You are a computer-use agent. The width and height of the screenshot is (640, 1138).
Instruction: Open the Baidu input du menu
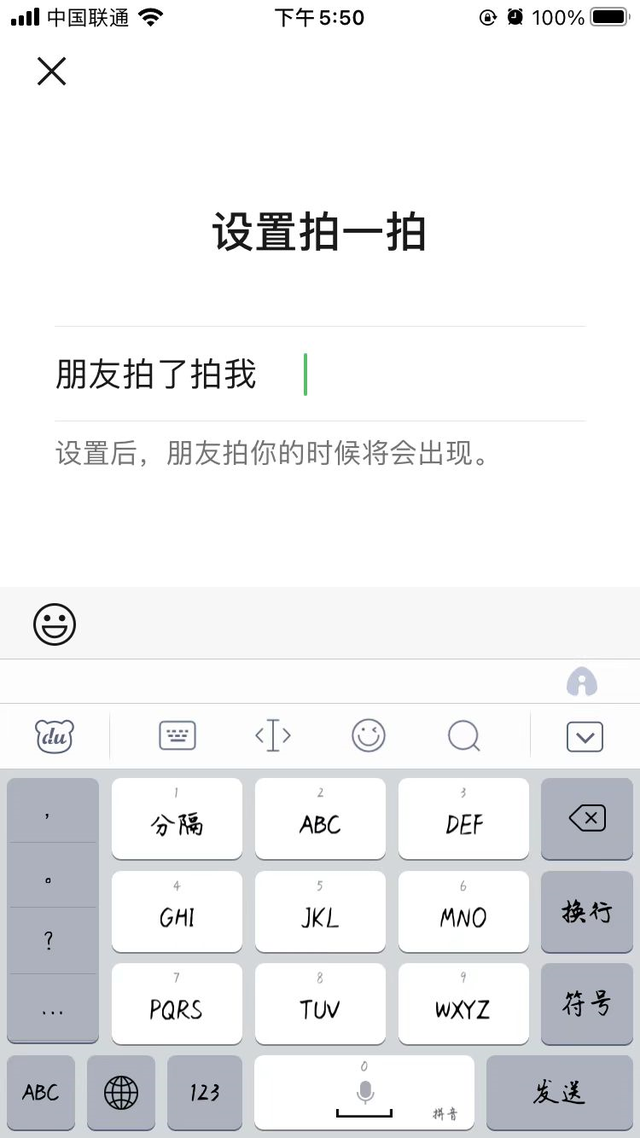(55, 737)
